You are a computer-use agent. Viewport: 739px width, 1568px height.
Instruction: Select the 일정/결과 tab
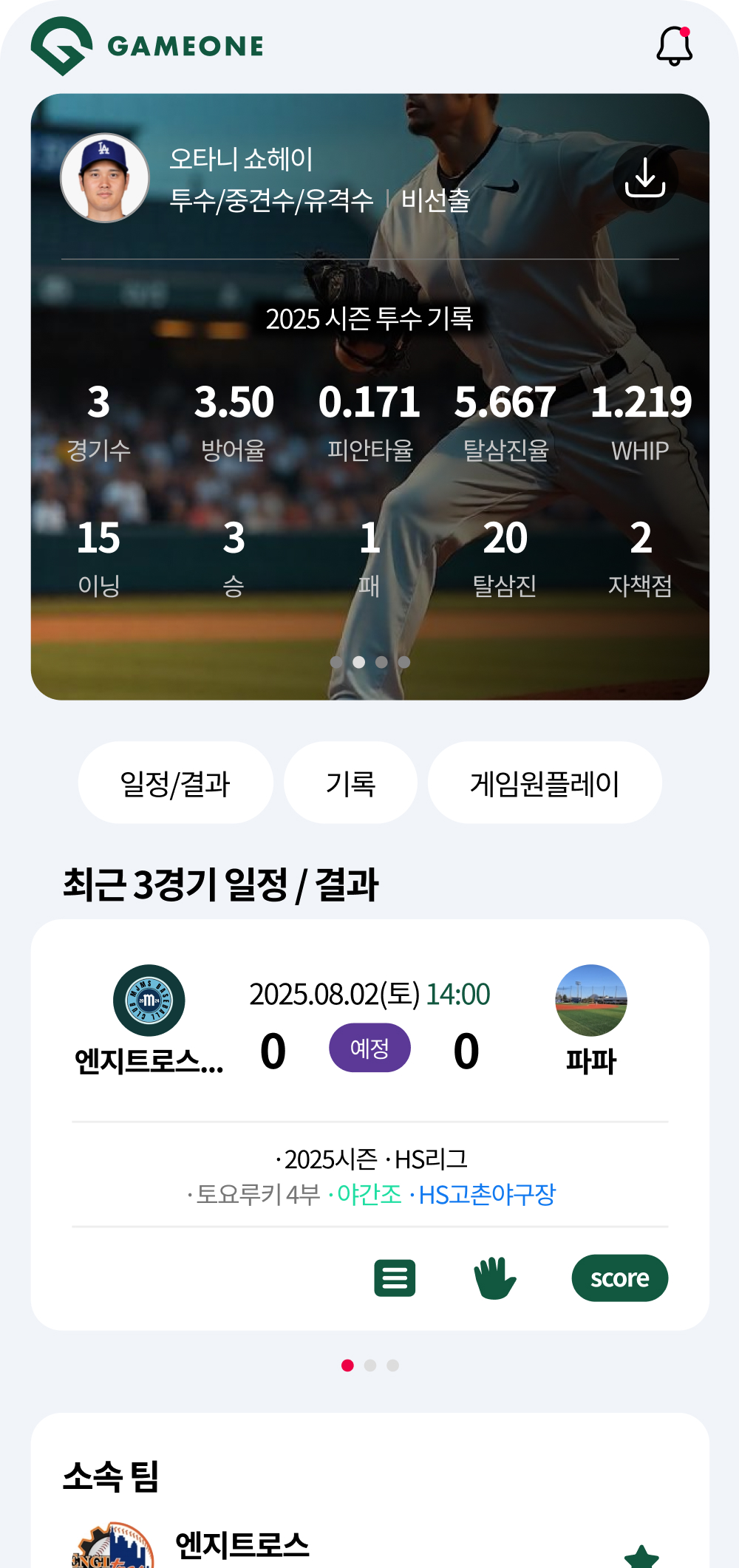176,783
